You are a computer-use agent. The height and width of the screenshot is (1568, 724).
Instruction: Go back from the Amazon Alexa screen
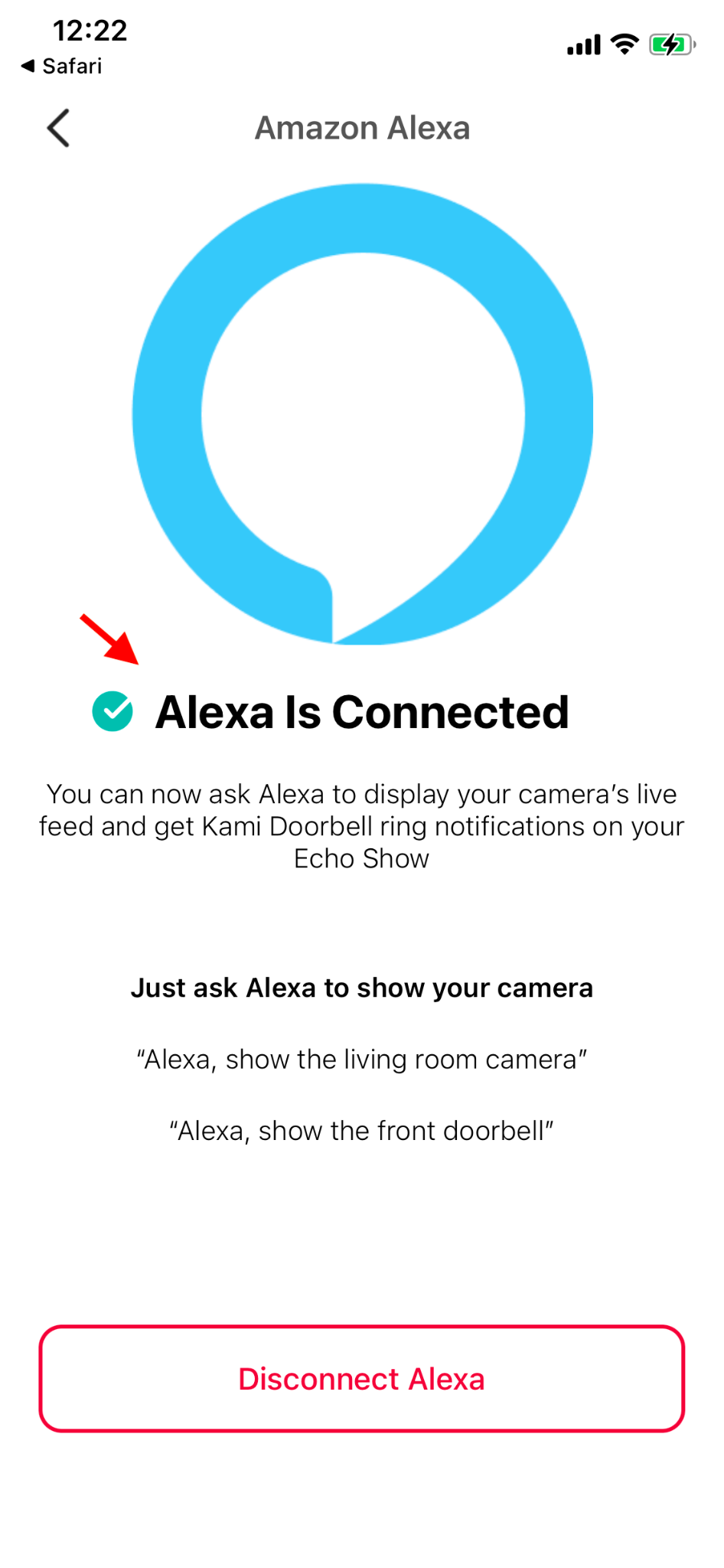[59, 128]
